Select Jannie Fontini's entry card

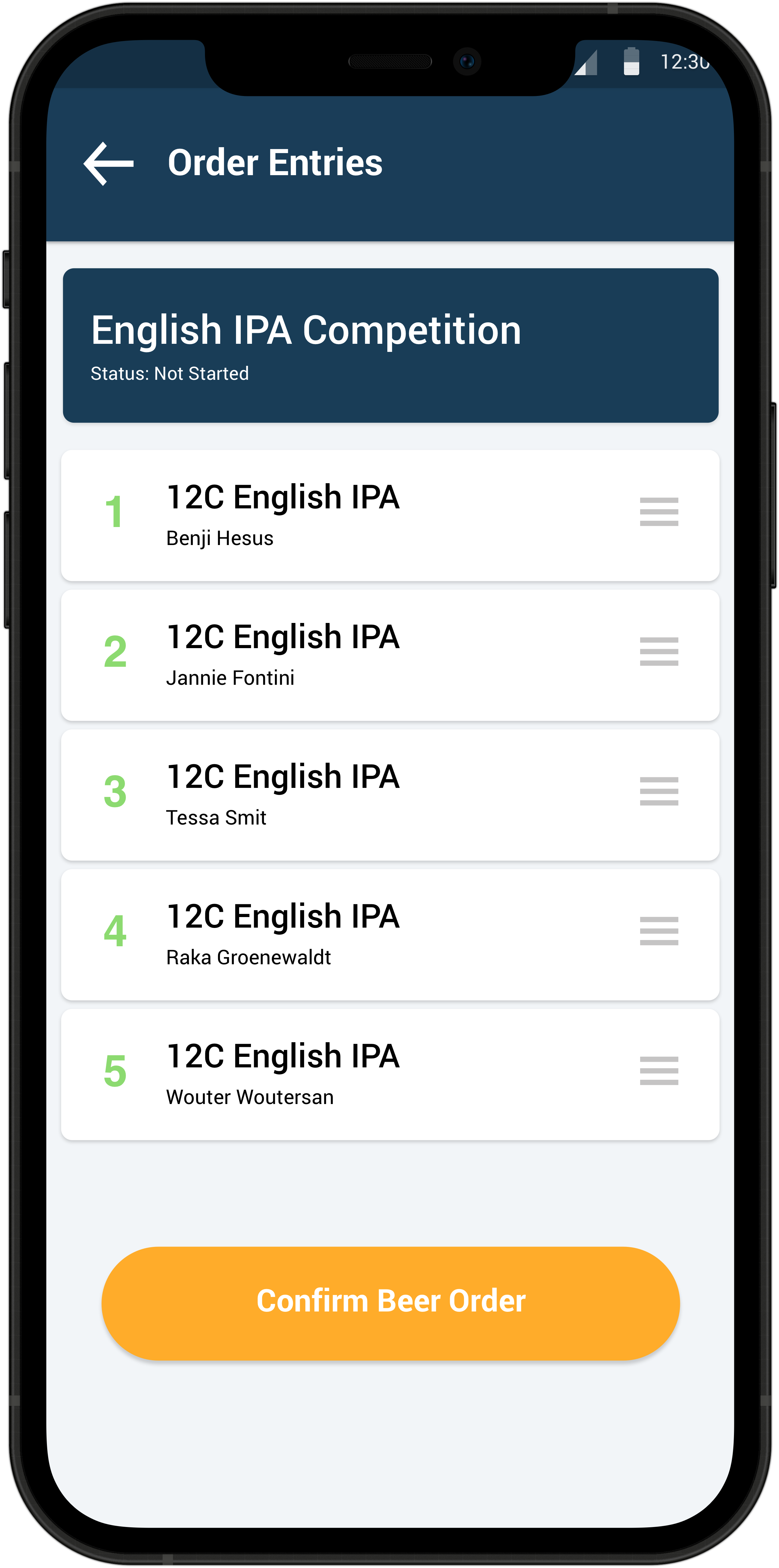click(x=341, y=655)
